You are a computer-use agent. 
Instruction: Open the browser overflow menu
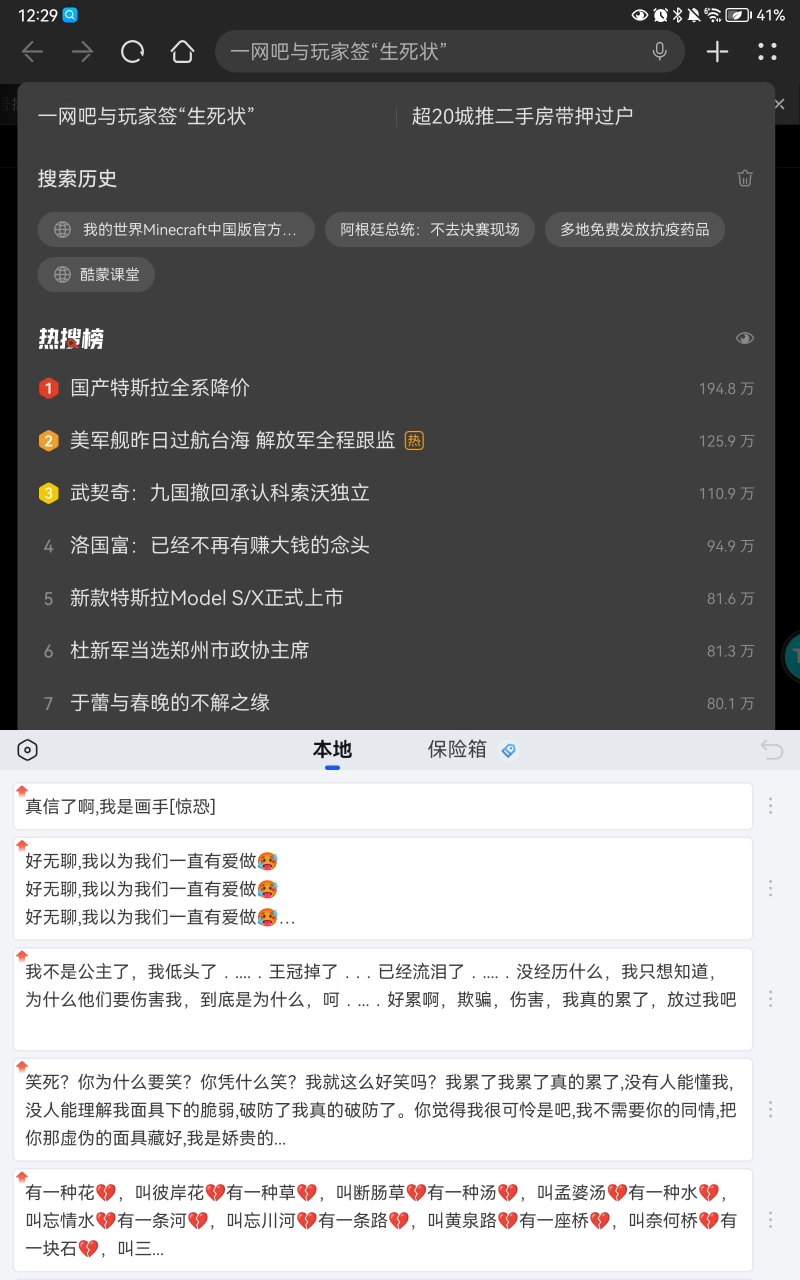tap(767, 52)
